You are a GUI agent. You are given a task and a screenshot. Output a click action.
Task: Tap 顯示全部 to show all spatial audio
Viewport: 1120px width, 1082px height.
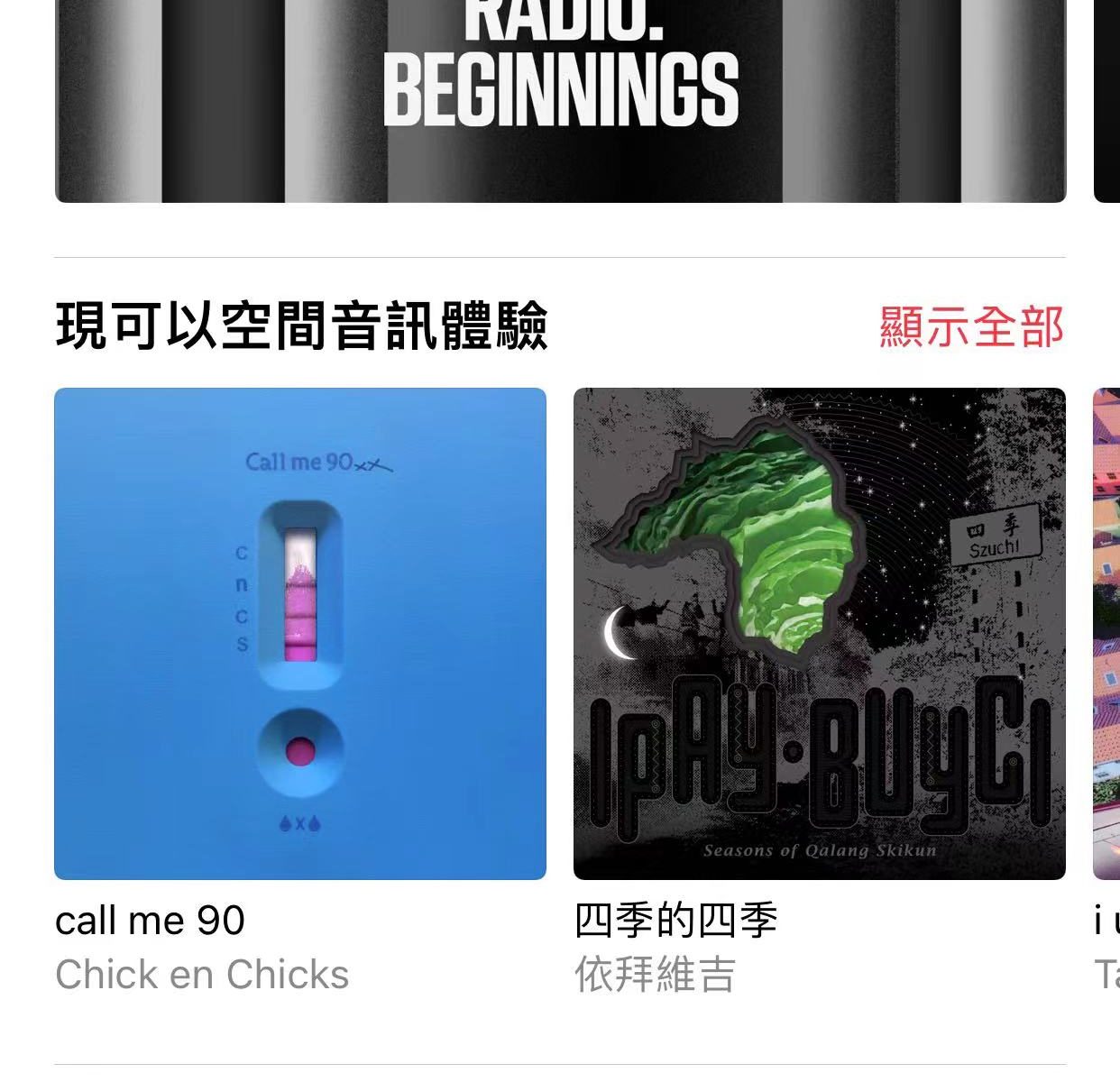pyautogui.click(x=971, y=326)
